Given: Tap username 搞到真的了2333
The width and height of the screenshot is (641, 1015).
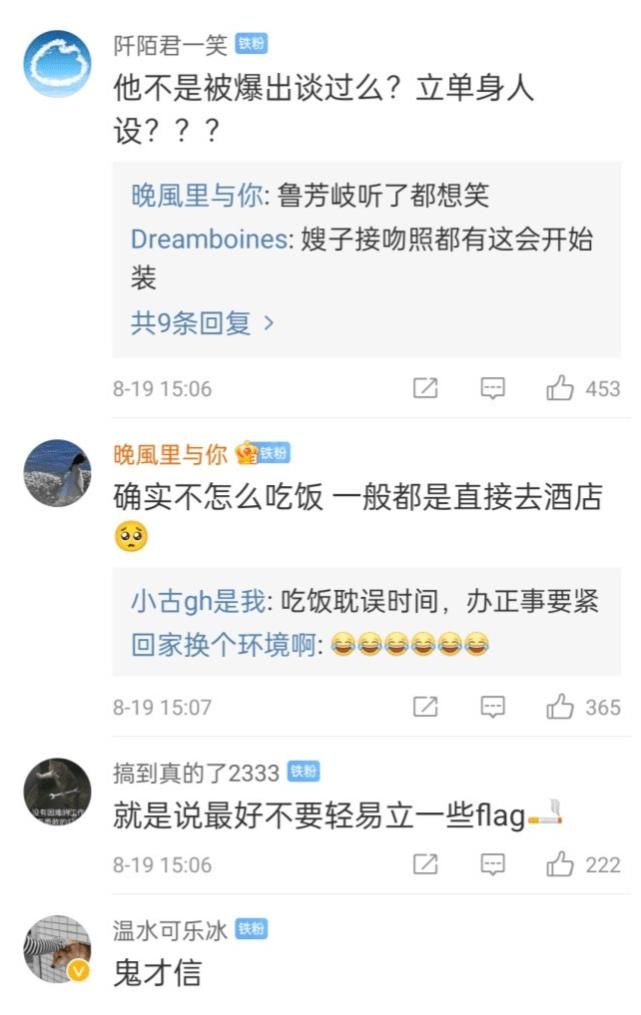Looking at the screenshot, I should point(196,773).
